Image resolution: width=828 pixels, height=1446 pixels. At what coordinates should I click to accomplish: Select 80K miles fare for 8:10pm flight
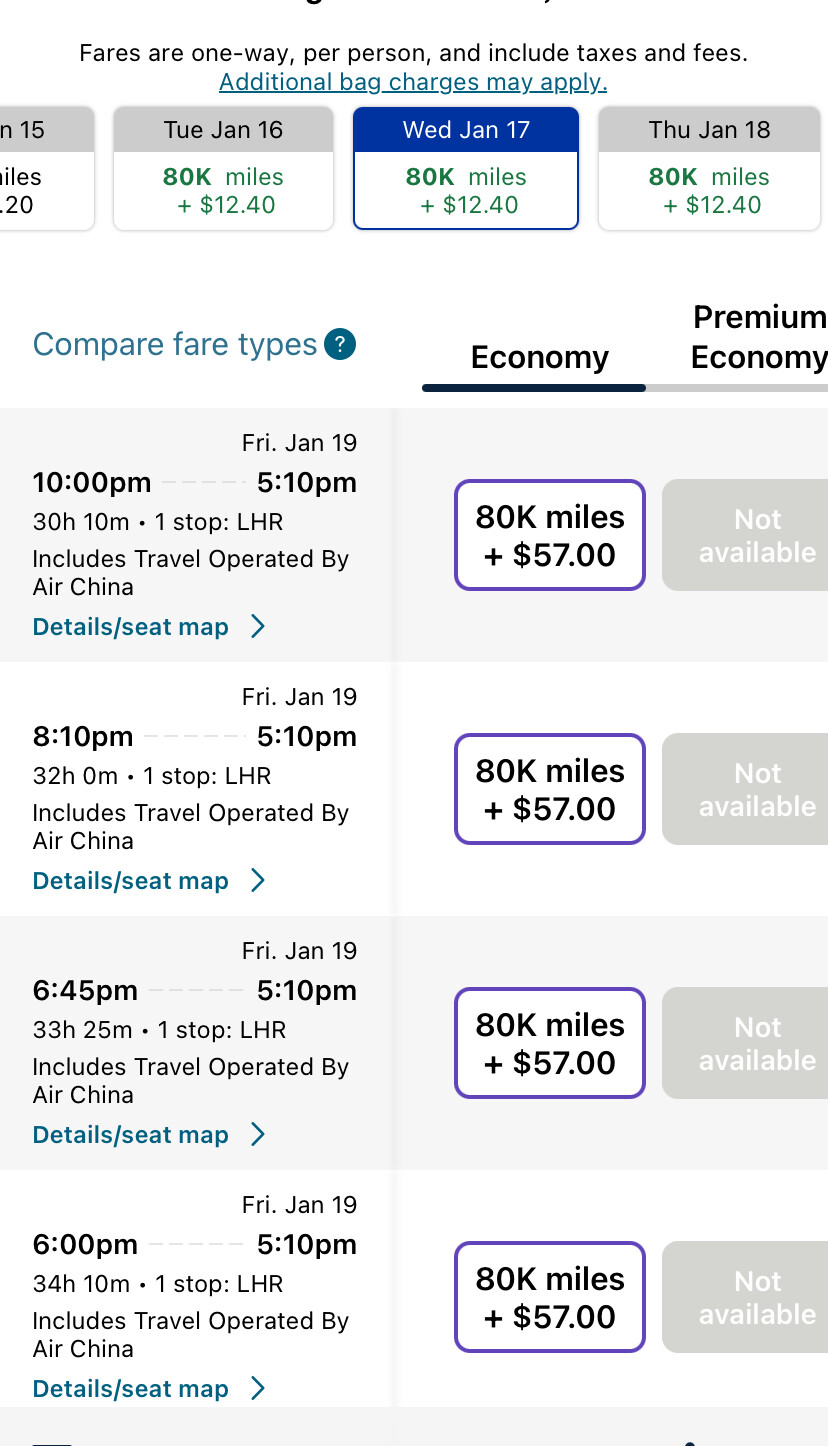click(550, 789)
